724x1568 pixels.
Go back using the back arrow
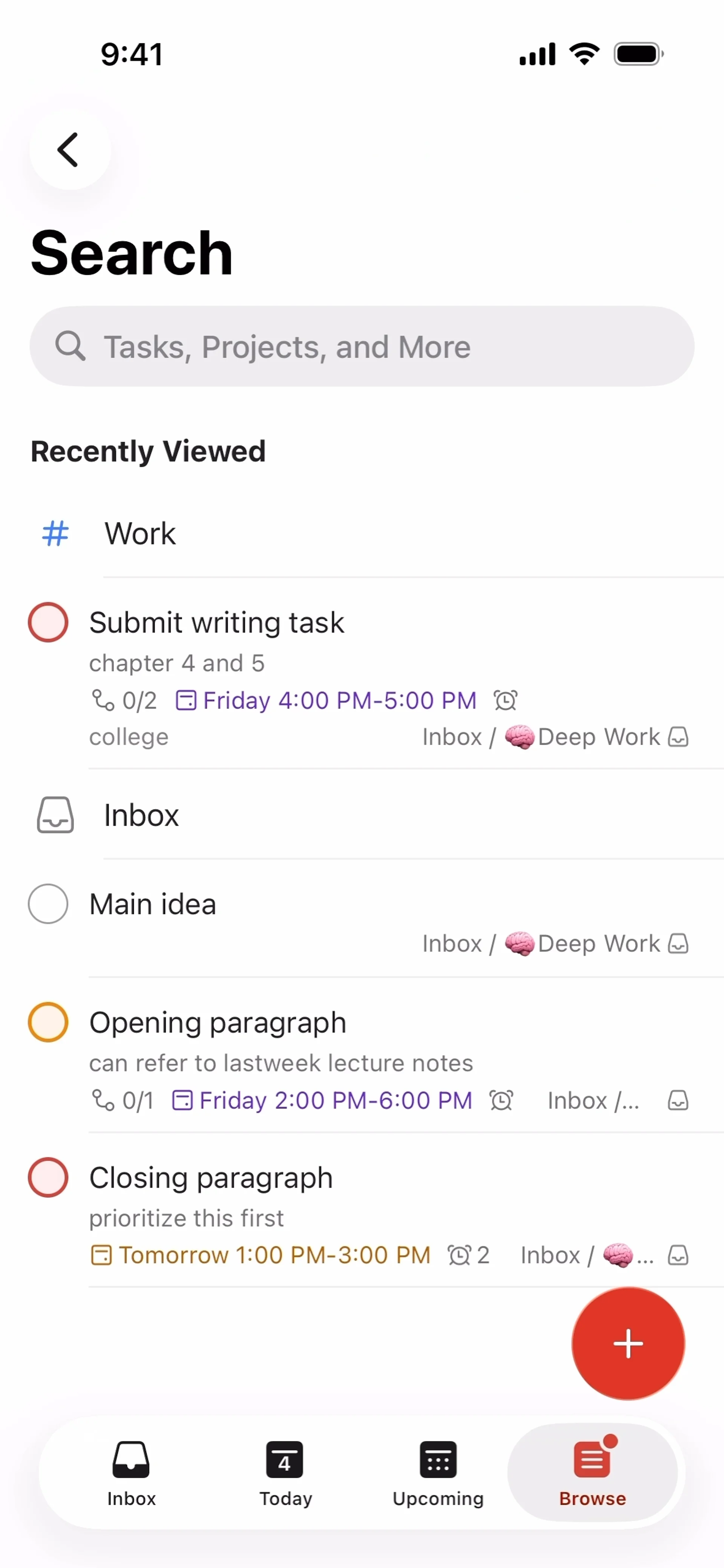point(69,150)
